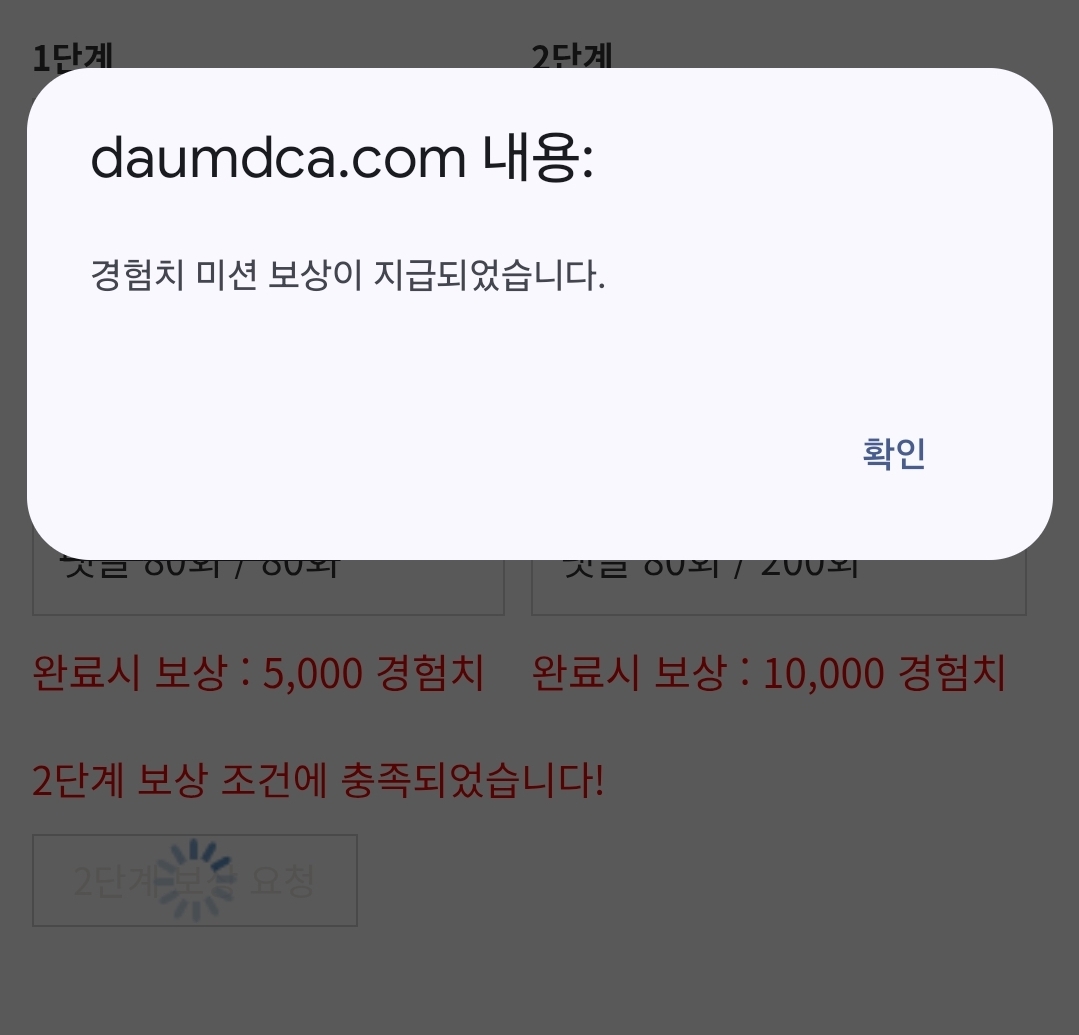This screenshot has height=1035, width=1079.
Task: Tap the 2단계 보상 요청 button
Action: 195,881
